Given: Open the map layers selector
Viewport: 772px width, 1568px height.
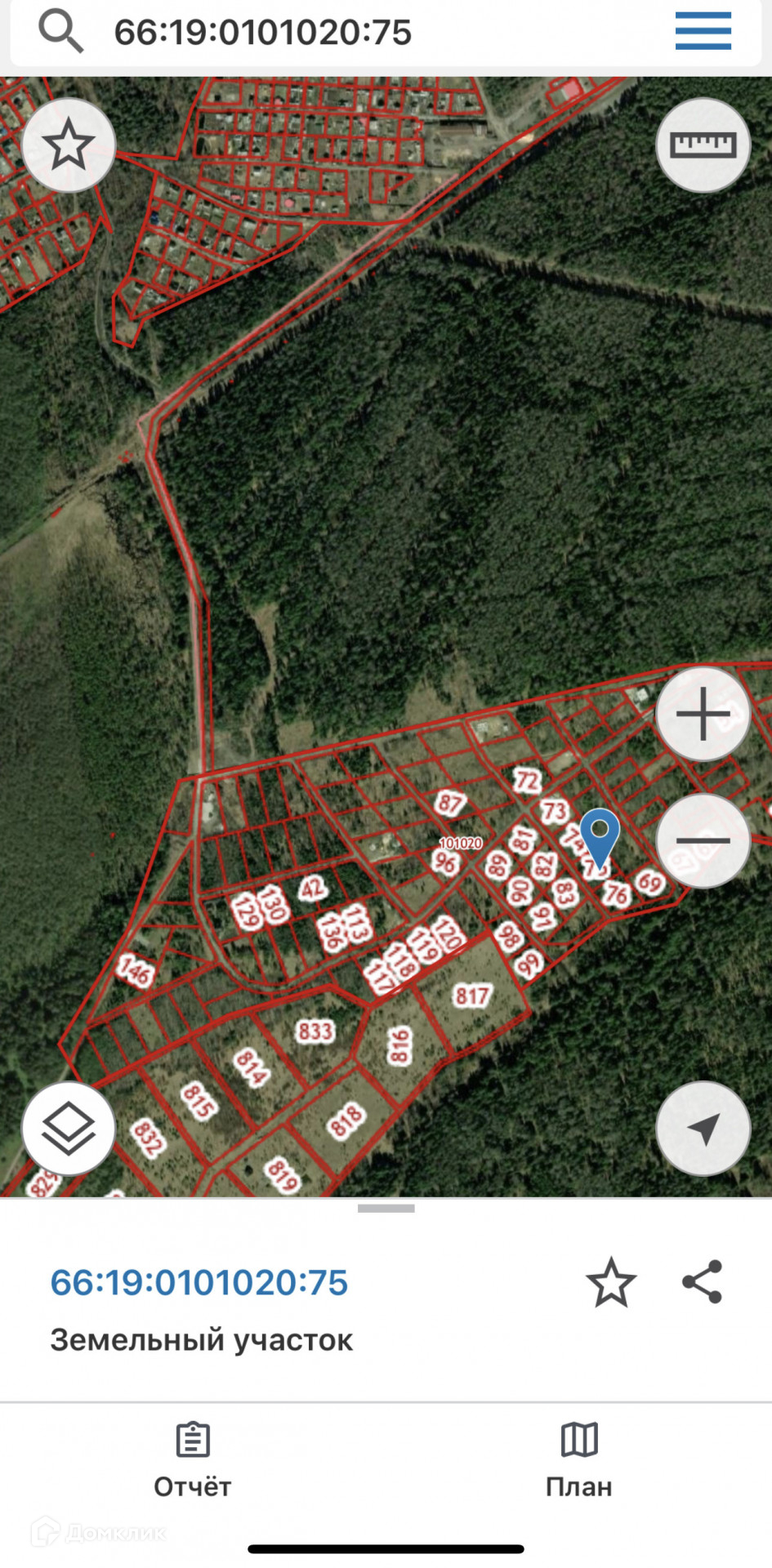Looking at the screenshot, I should 69,1129.
